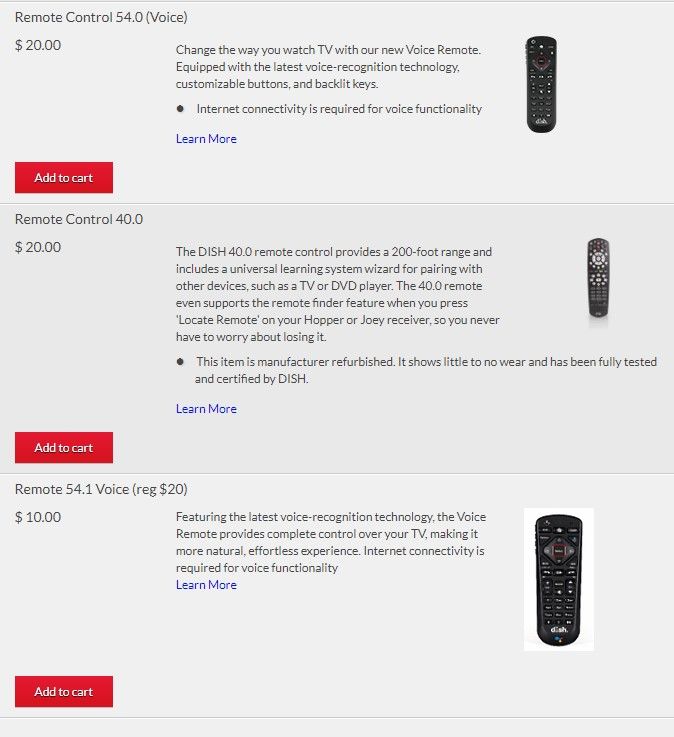674x737 pixels.
Task: Open Learn More for Remote Control 54.0
Action: 206,139
